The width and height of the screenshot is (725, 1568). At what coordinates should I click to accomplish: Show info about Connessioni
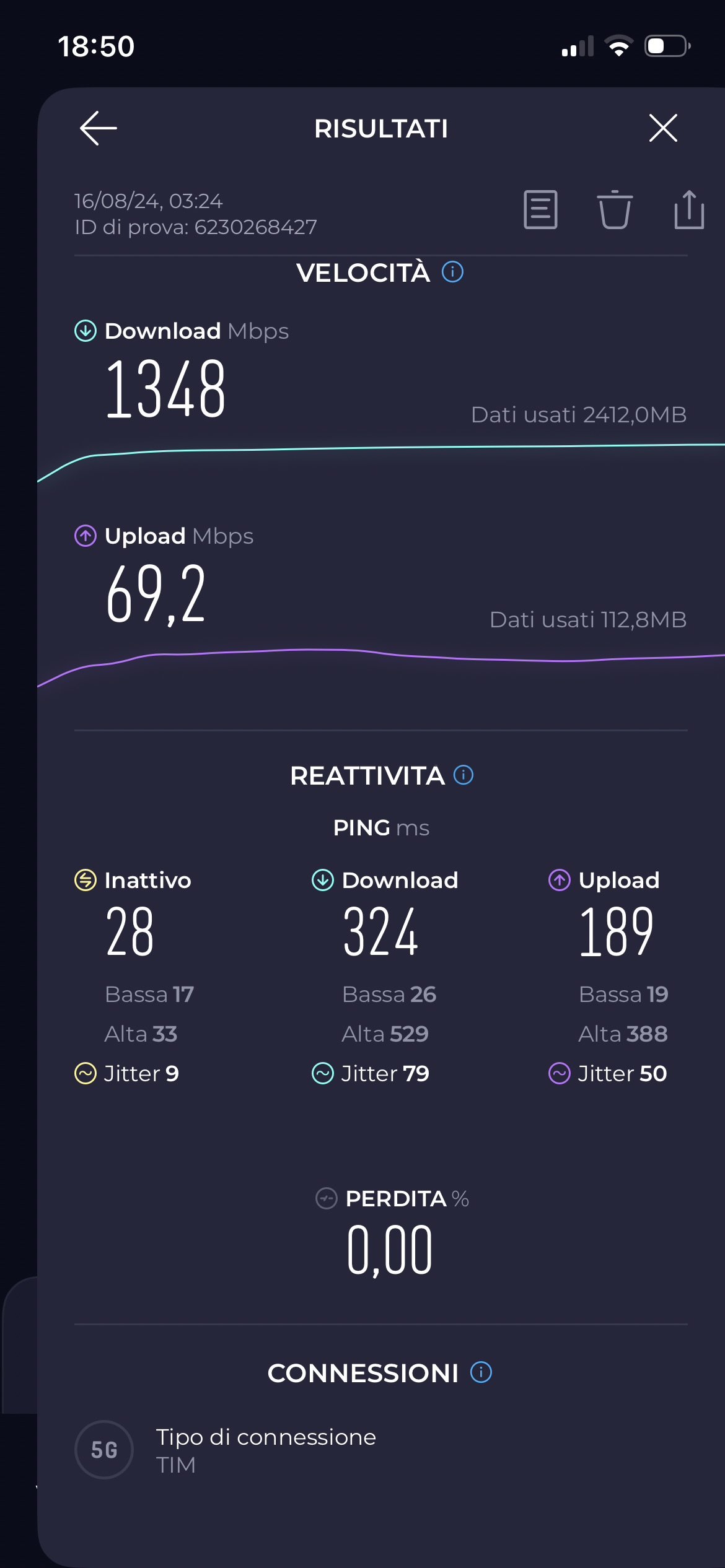[481, 1372]
